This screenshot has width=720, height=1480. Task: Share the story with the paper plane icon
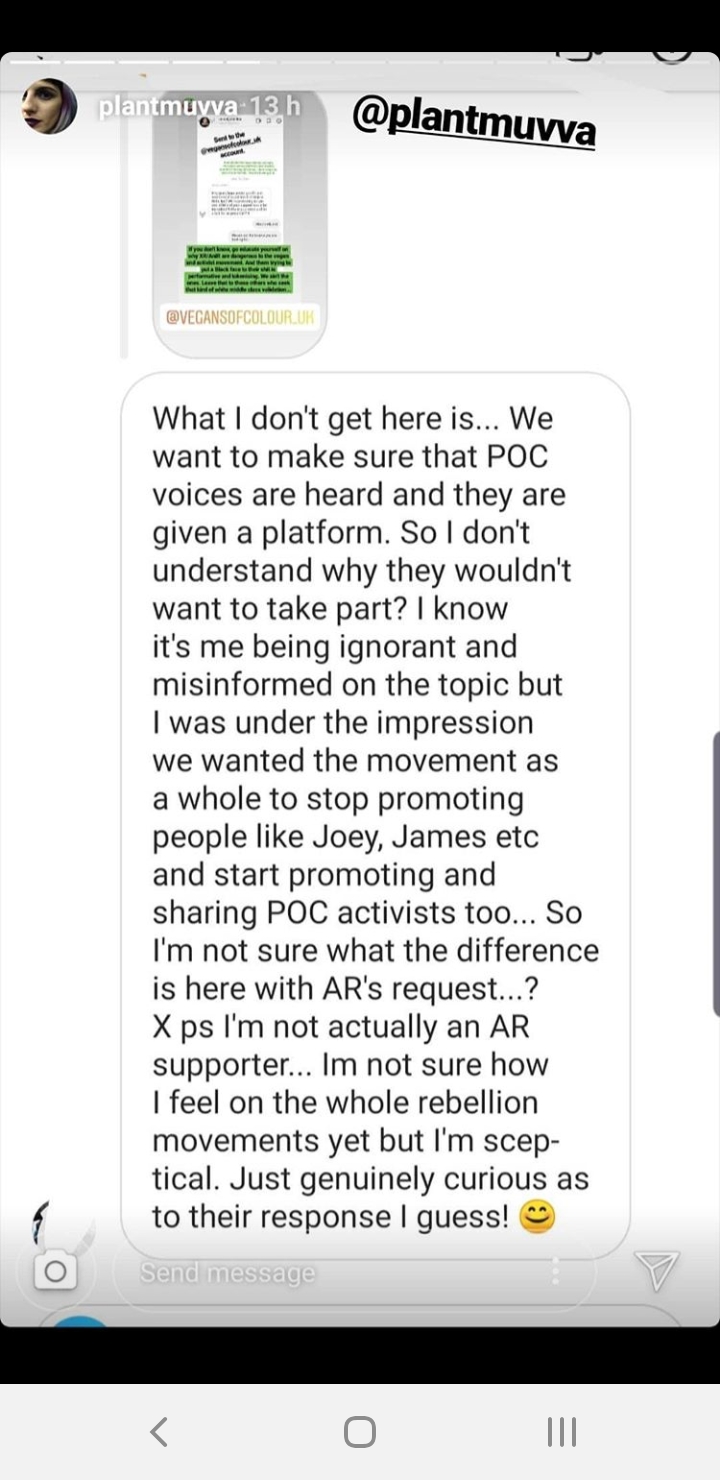657,1270
